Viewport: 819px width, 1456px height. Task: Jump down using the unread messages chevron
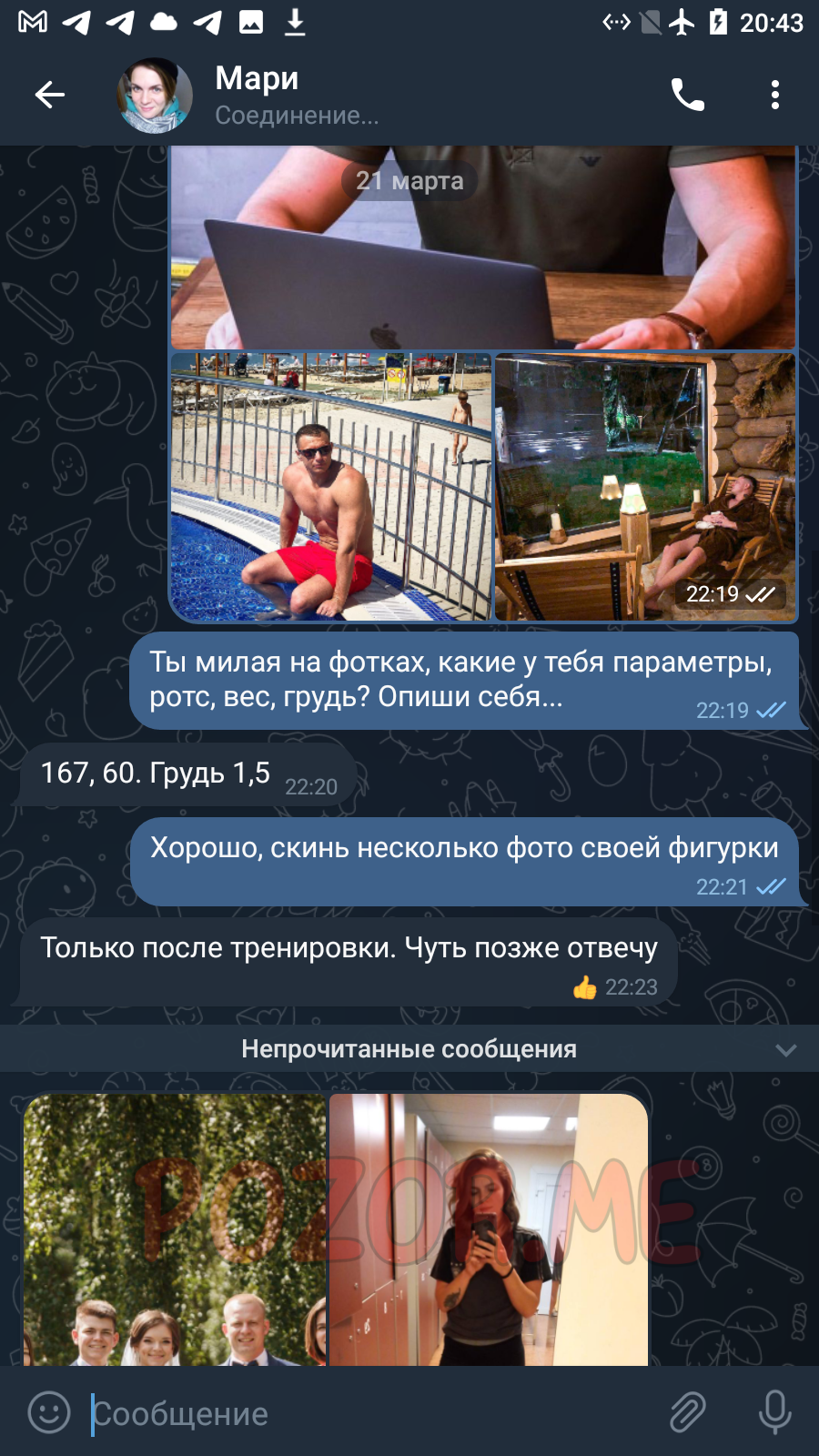pyautogui.click(x=785, y=1049)
